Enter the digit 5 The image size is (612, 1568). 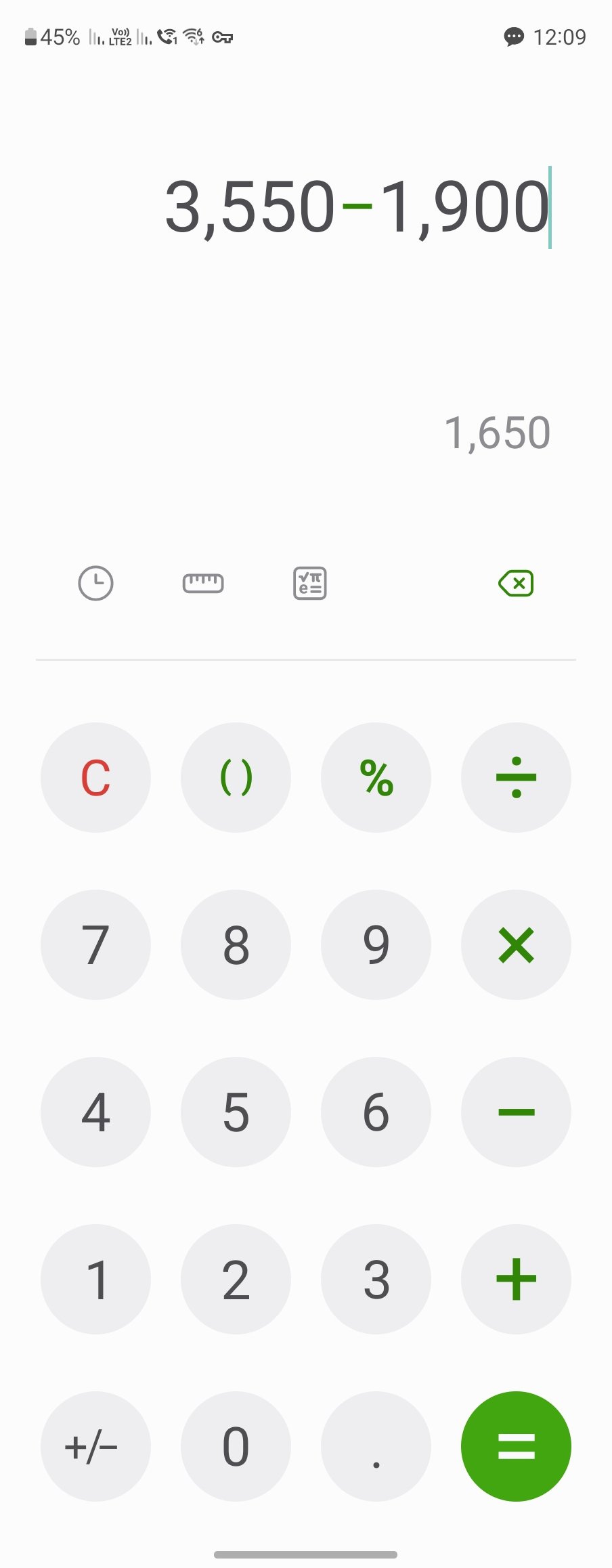click(x=236, y=1112)
